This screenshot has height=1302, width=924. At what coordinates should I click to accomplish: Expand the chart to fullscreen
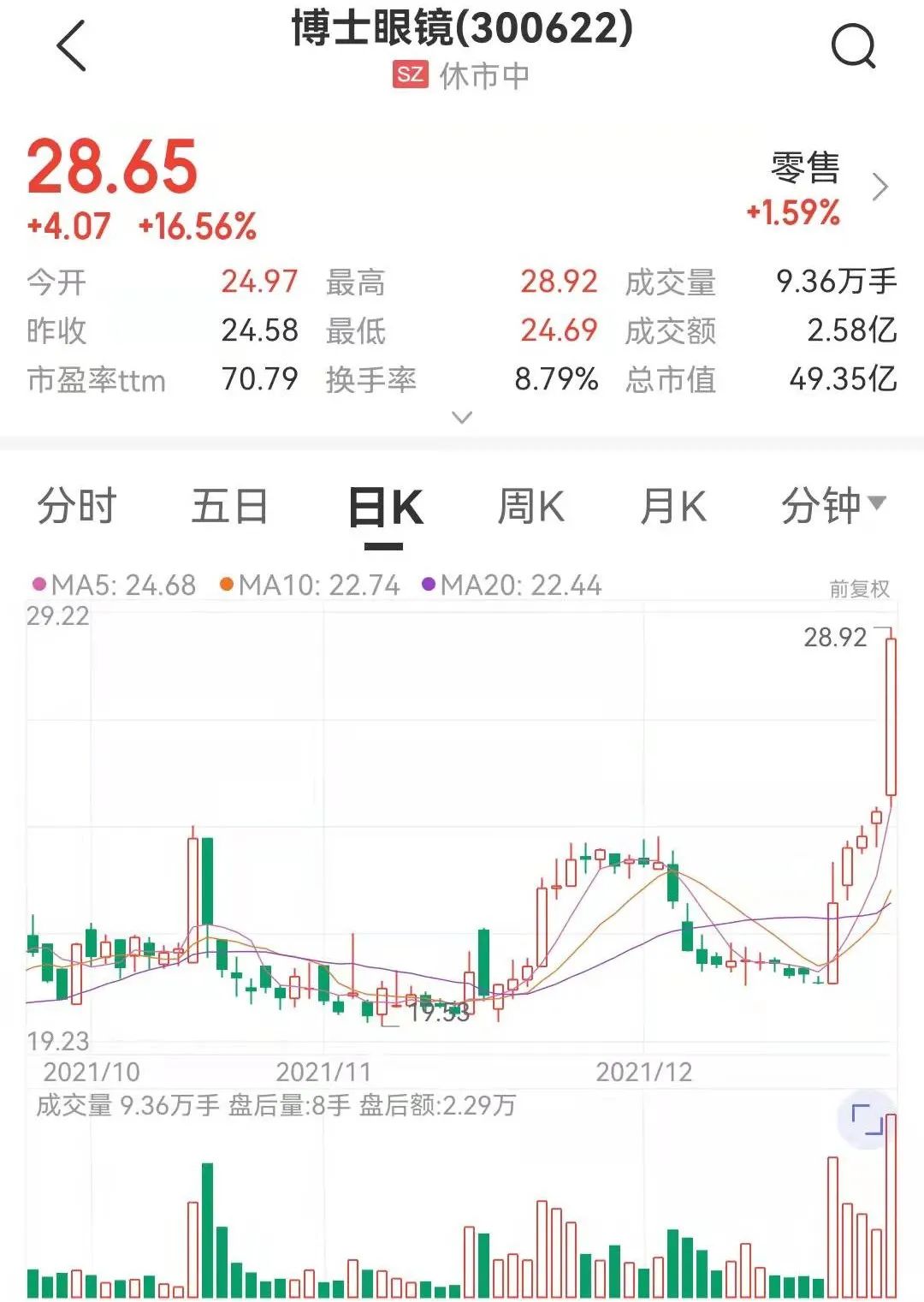[x=867, y=1120]
